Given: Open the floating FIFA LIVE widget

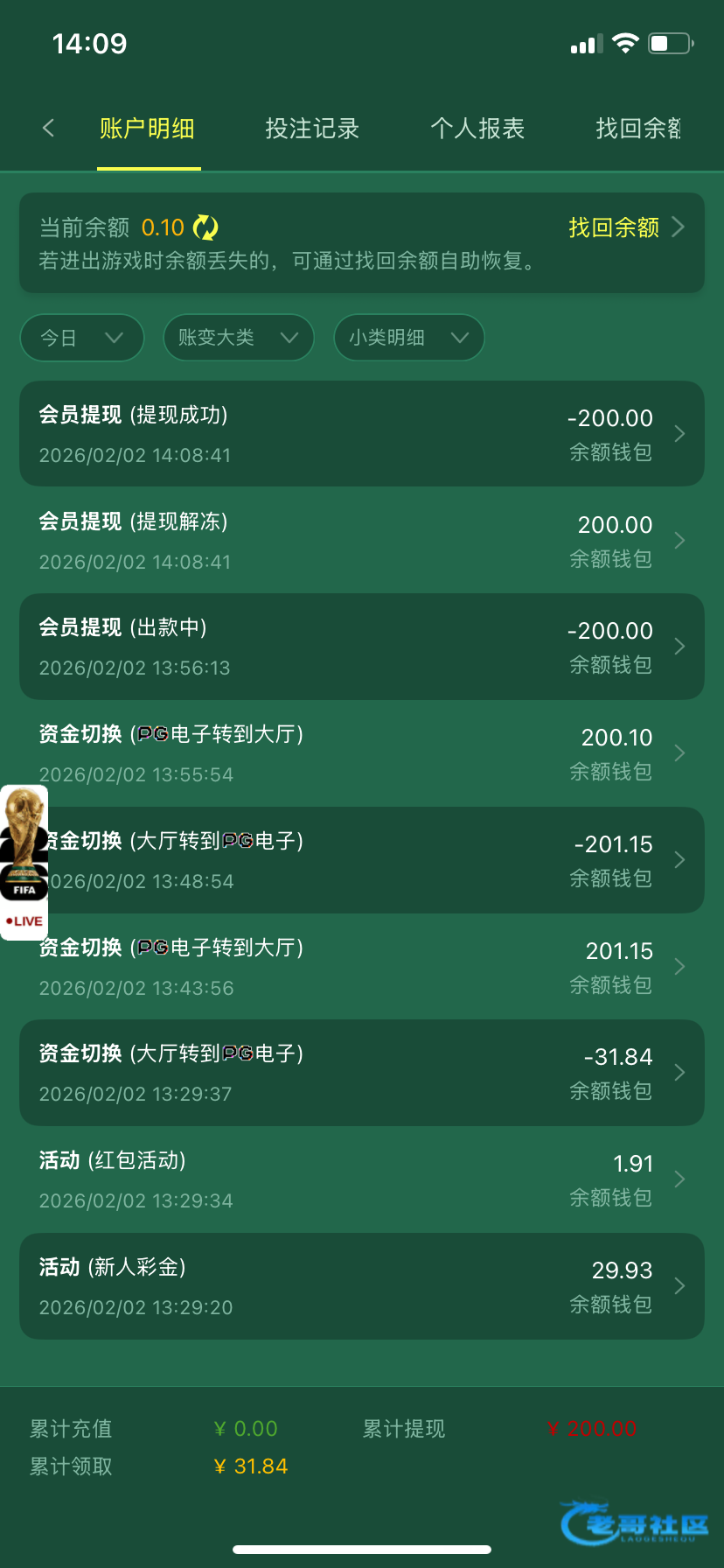Looking at the screenshot, I should click(24, 862).
